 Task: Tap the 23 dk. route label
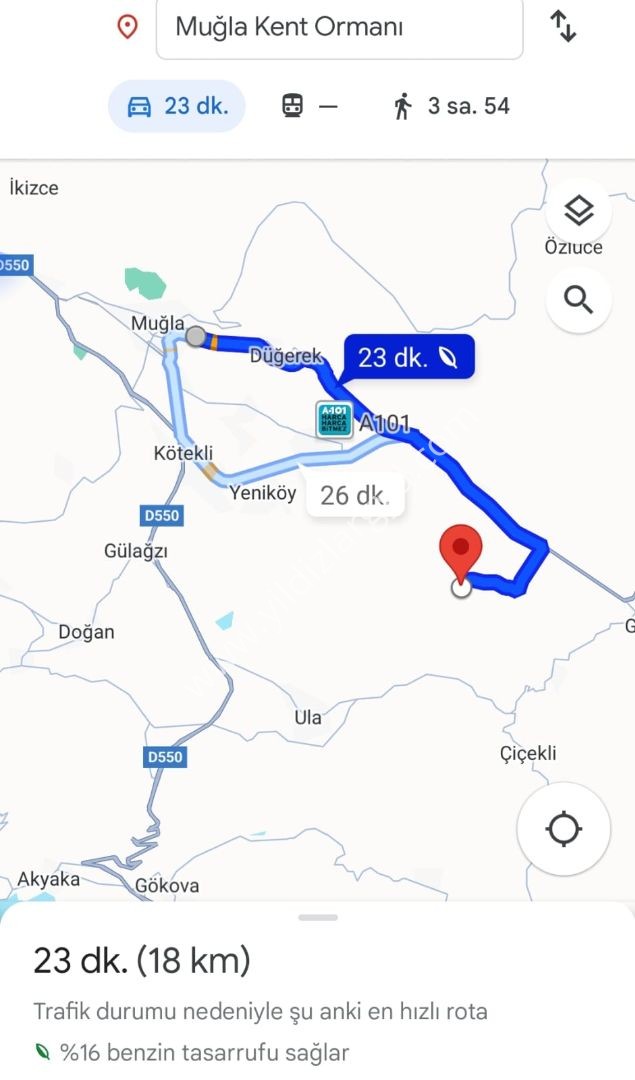(409, 357)
